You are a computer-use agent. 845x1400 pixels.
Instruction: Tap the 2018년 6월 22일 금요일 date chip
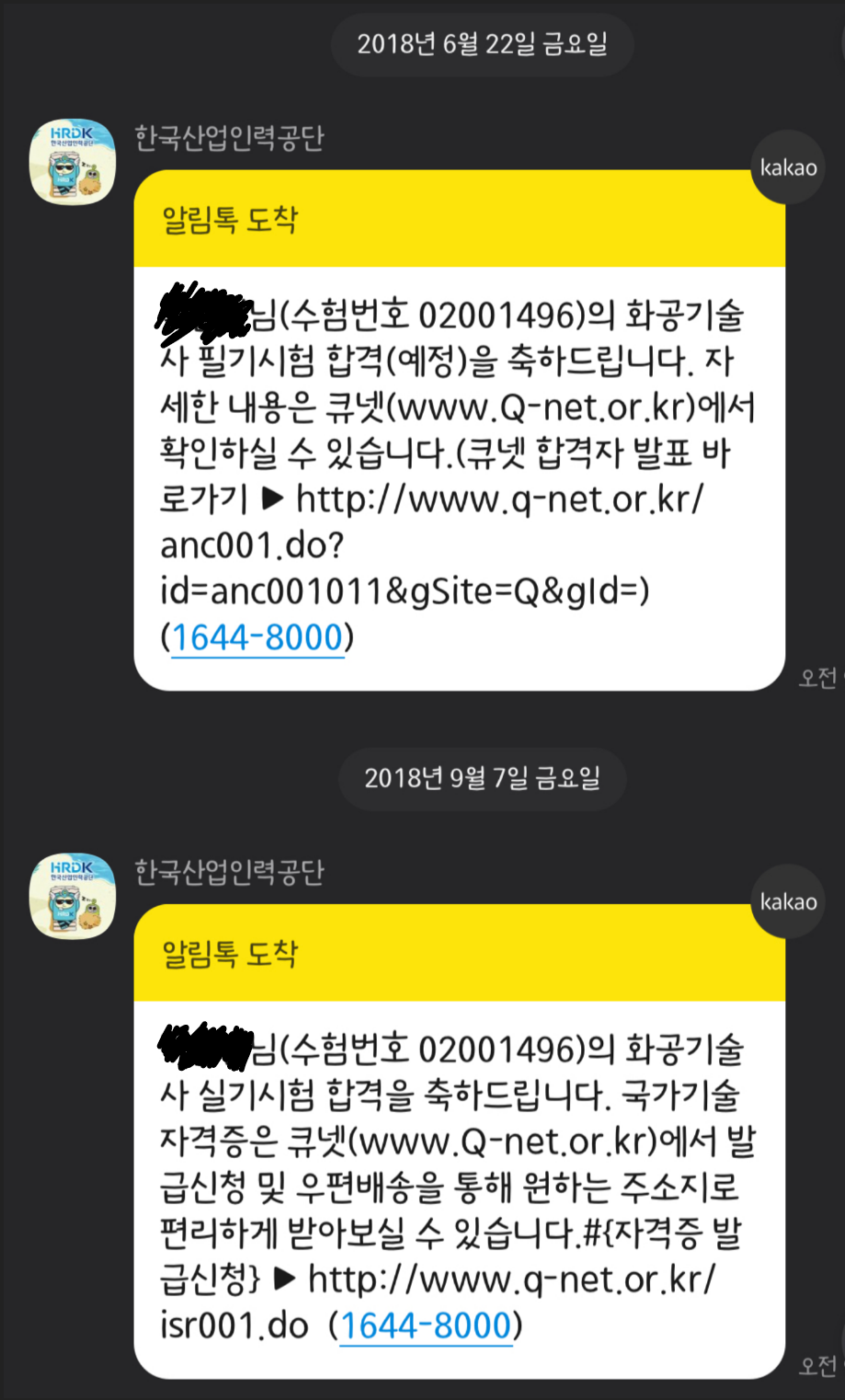pos(482,43)
